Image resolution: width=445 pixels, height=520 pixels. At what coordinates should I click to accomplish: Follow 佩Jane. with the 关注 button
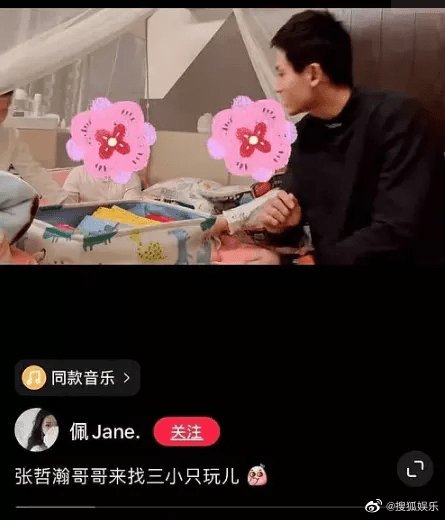coord(186,432)
